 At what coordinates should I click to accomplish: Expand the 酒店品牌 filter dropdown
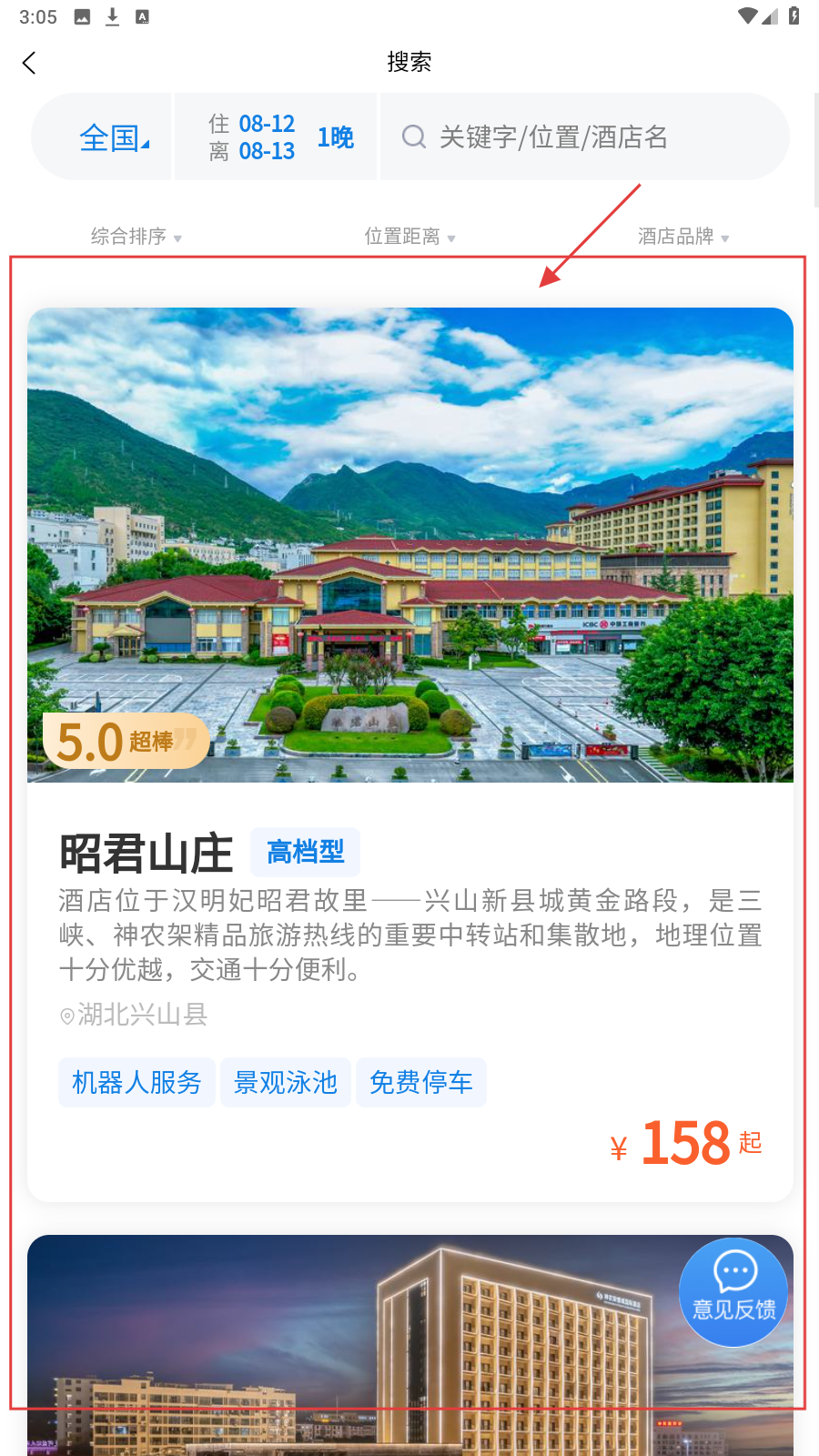click(x=682, y=237)
